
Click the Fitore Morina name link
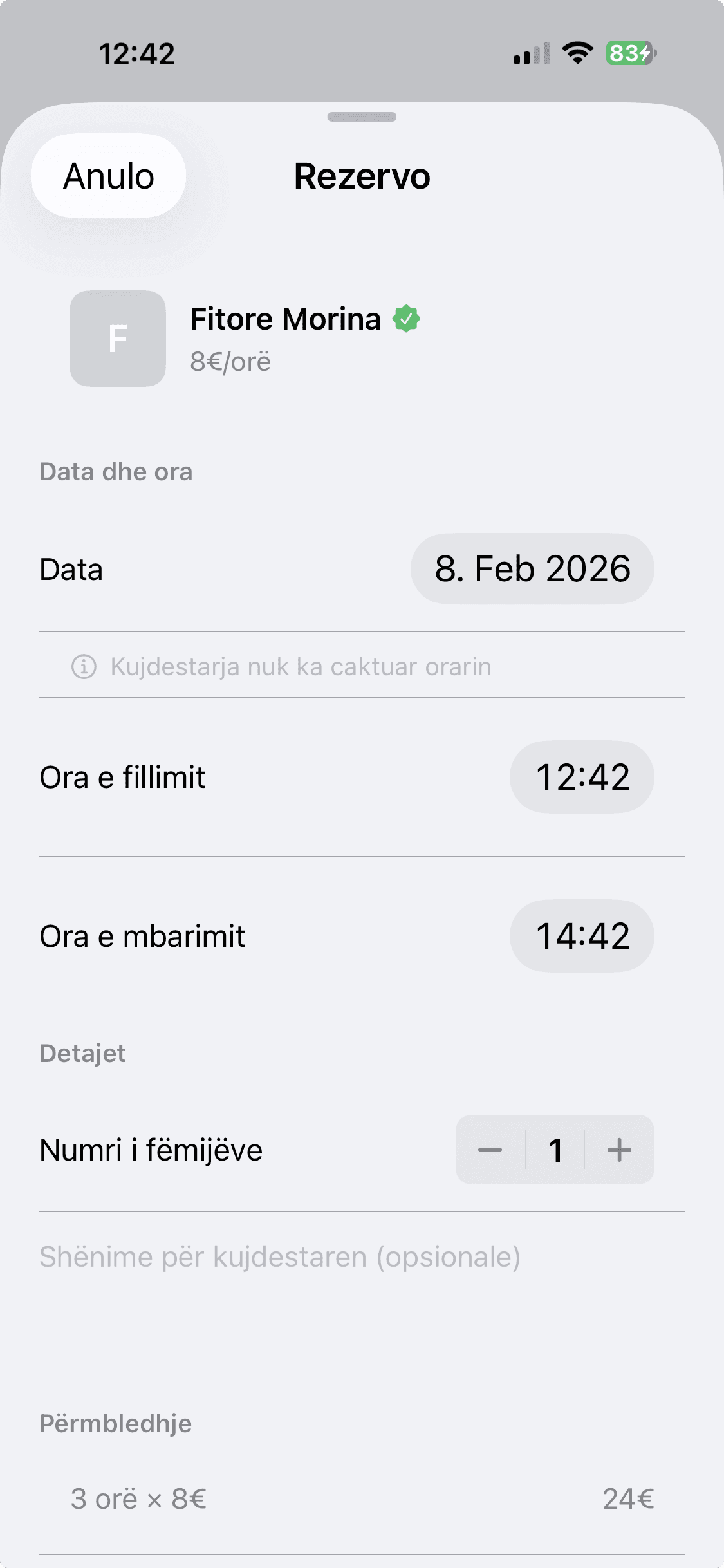(285, 318)
